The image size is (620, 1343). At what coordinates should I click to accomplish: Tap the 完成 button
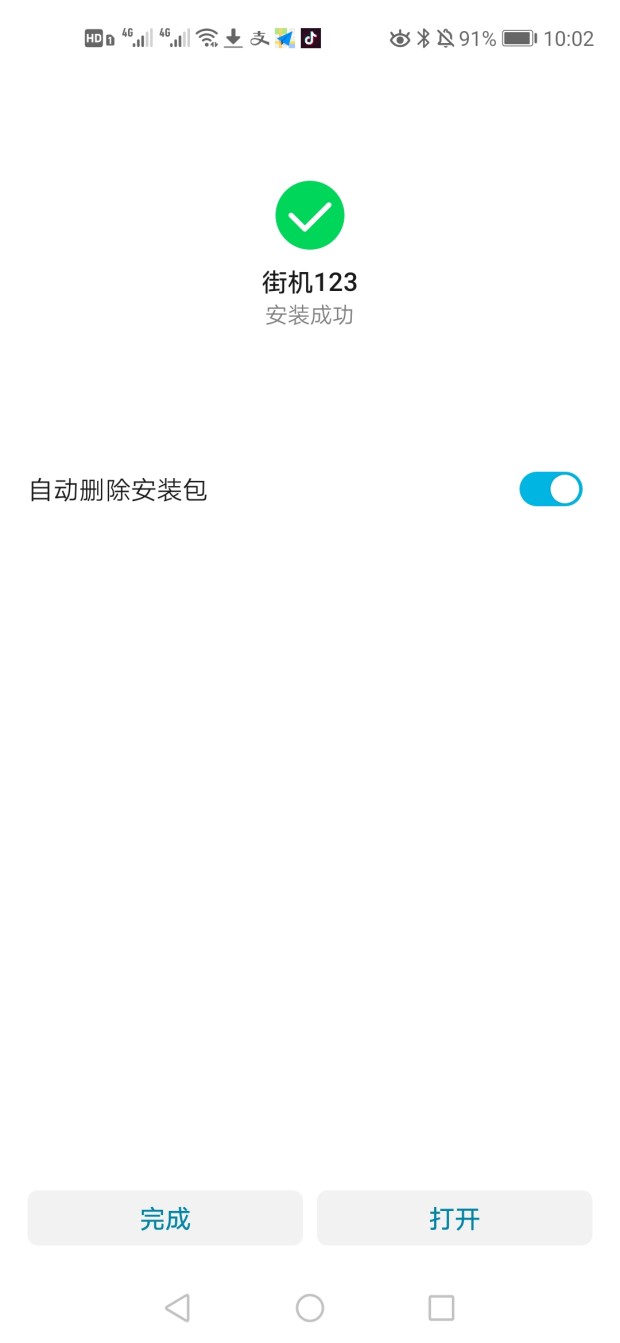pos(165,1218)
